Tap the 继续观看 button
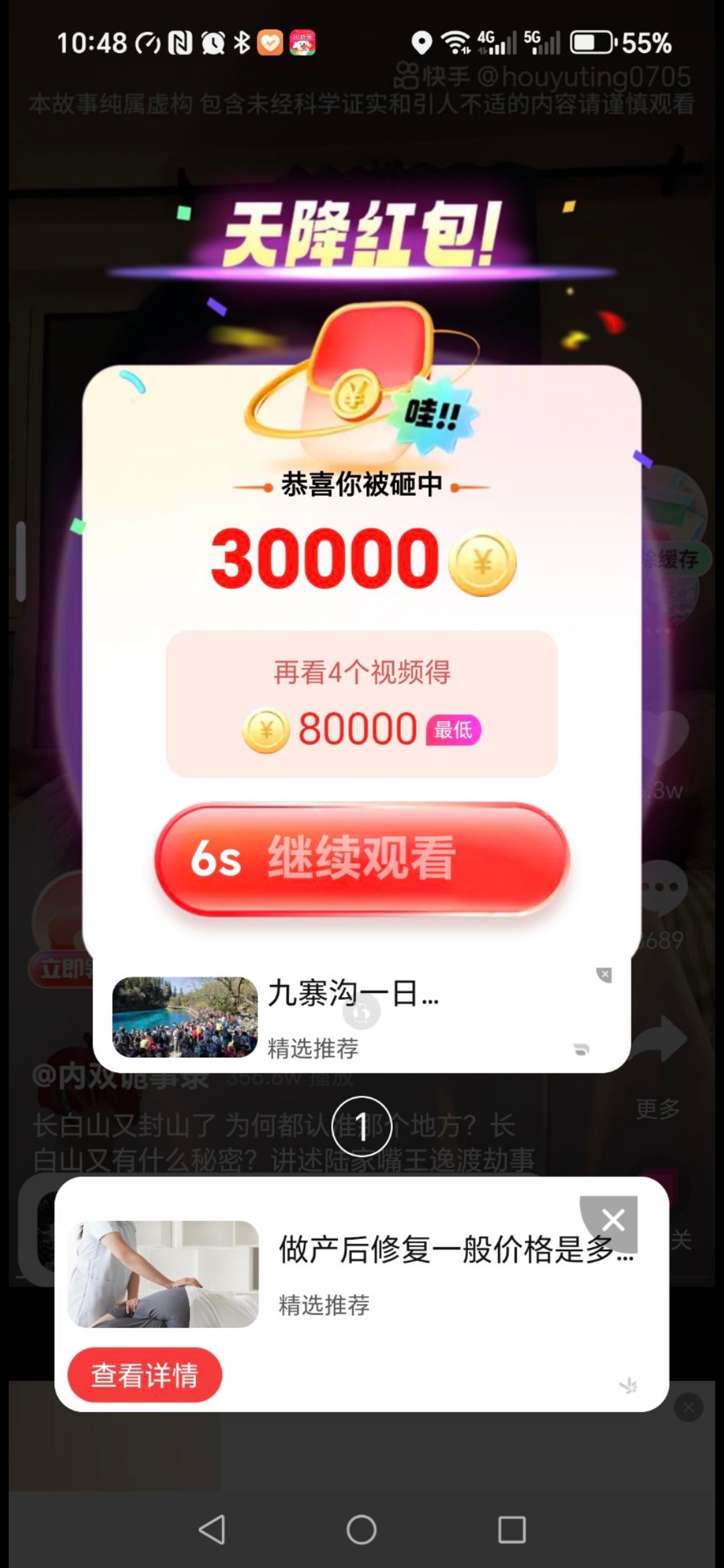Viewport: 724px width, 1568px height. tap(362, 858)
